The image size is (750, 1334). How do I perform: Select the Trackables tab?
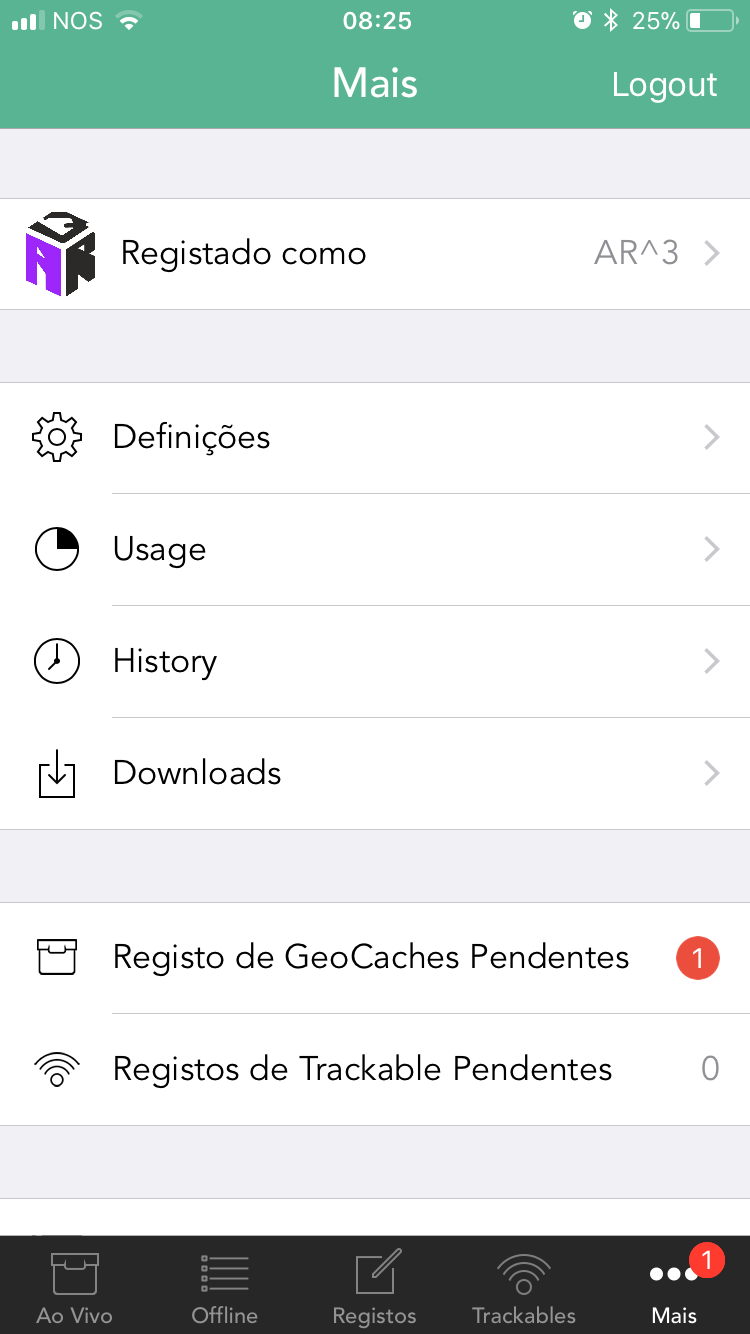(x=525, y=1286)
